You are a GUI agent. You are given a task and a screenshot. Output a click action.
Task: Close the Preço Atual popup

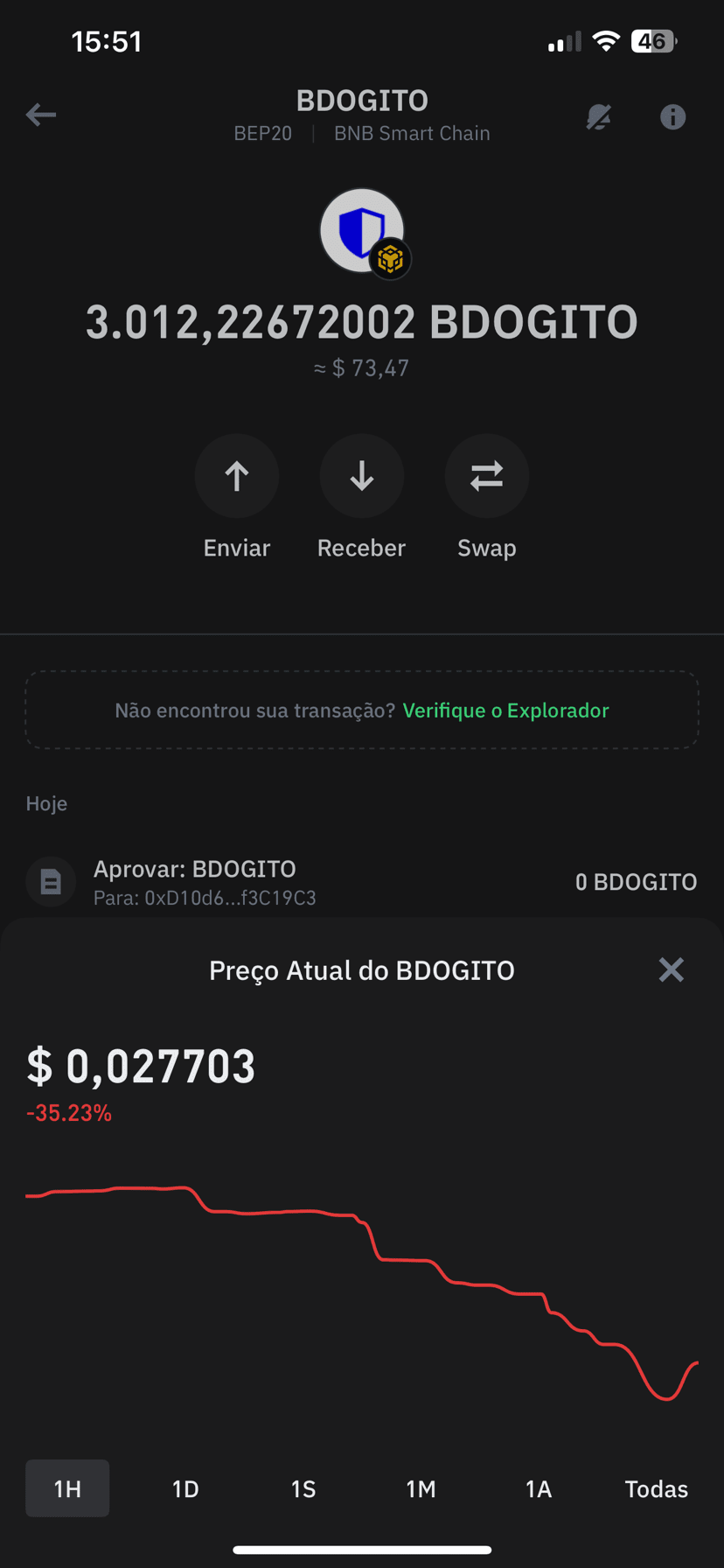[x=671, y=969]
